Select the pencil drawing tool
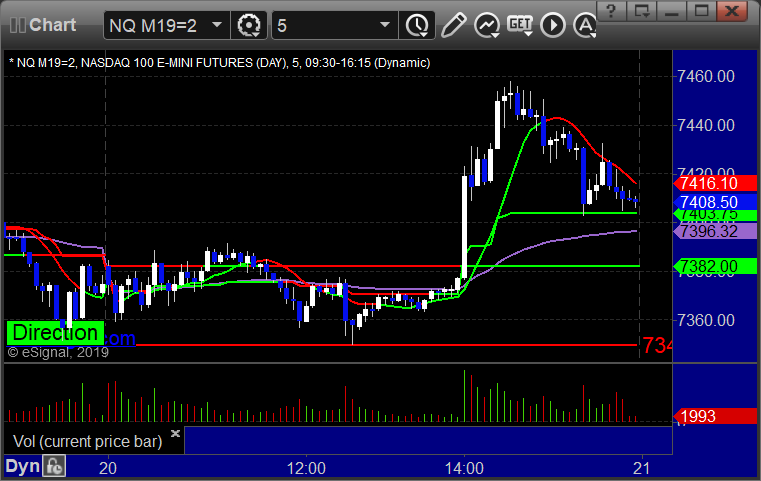The height and width of the screenshot is (481, 761). coord(453,23)
